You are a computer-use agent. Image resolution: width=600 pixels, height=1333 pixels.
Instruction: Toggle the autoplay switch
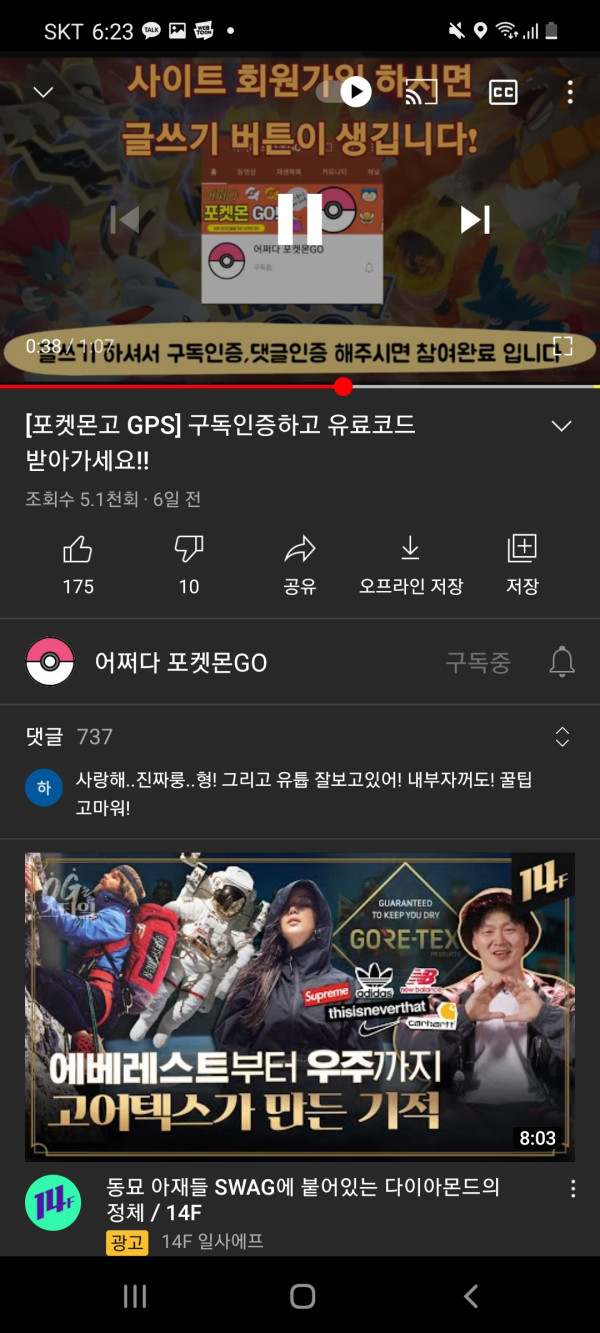coord(345,92)
